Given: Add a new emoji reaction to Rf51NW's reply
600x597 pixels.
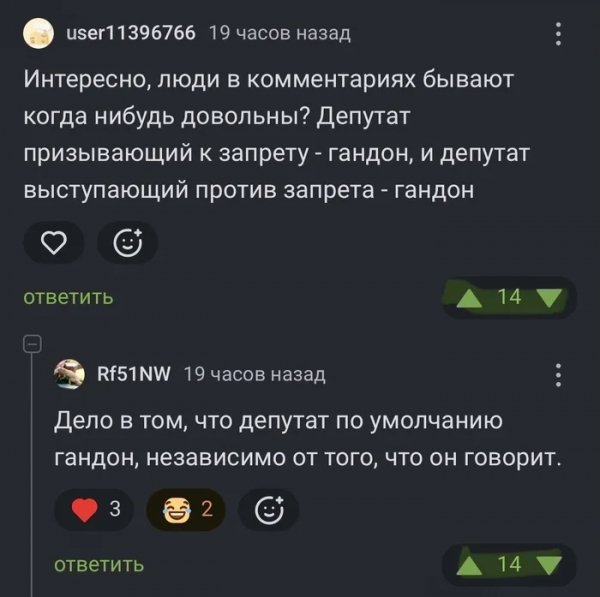Looking at the screenshot, I should (x=269, y=510).
